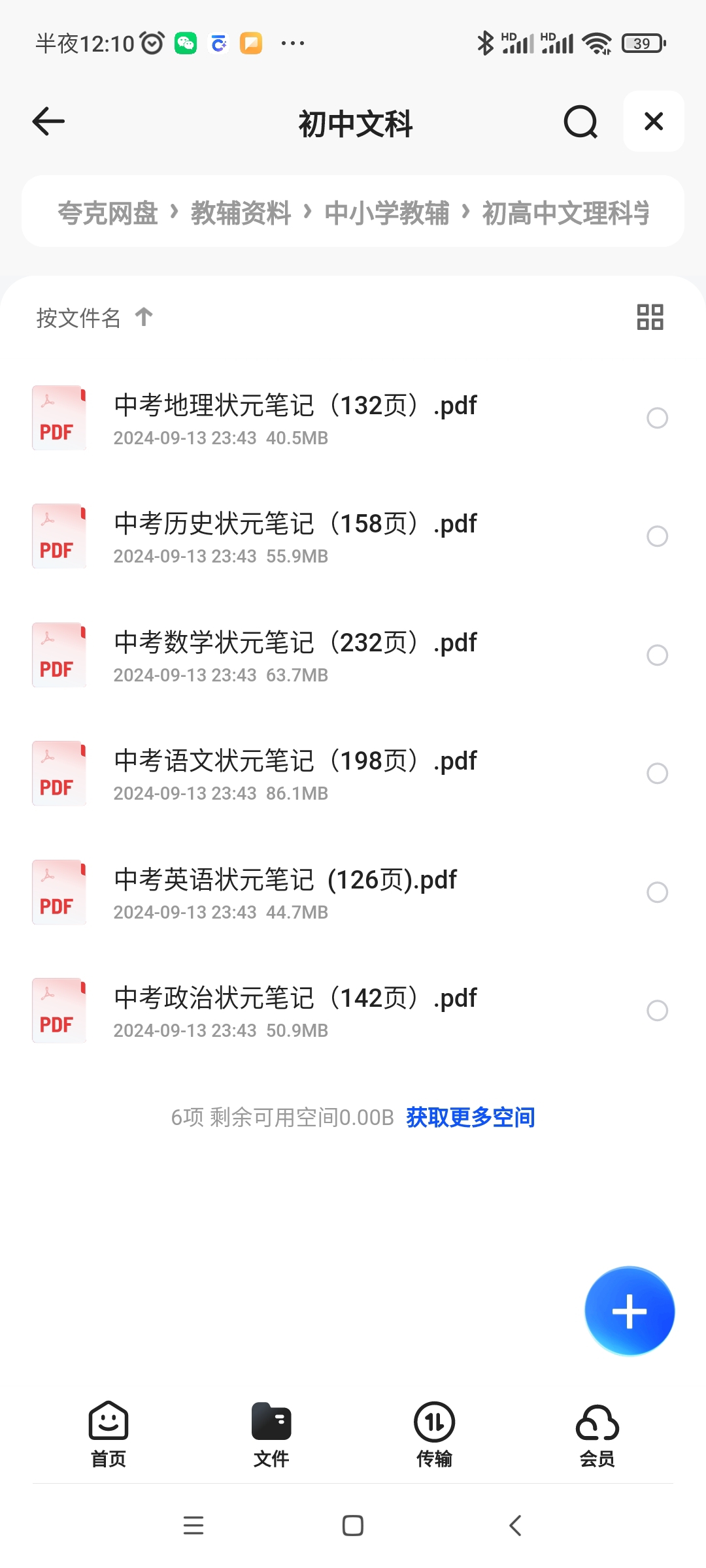Switch to grid view layout

pyautogui.click(x=650, y=318)
